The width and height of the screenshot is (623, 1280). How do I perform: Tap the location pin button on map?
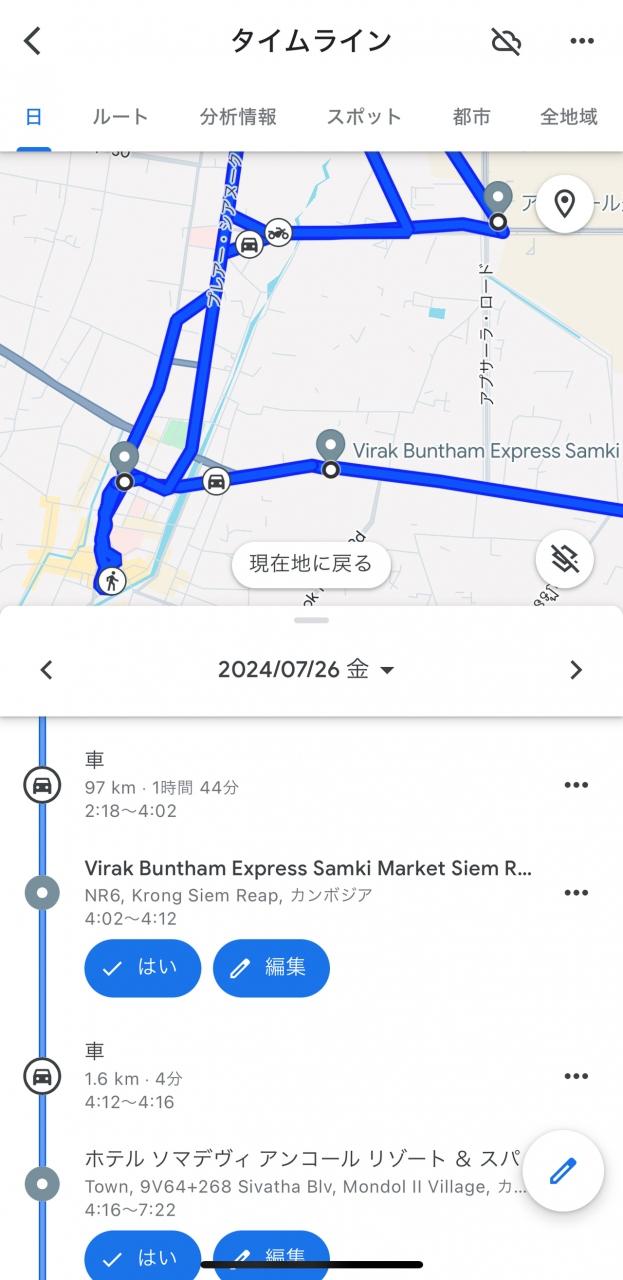(565, 204)
